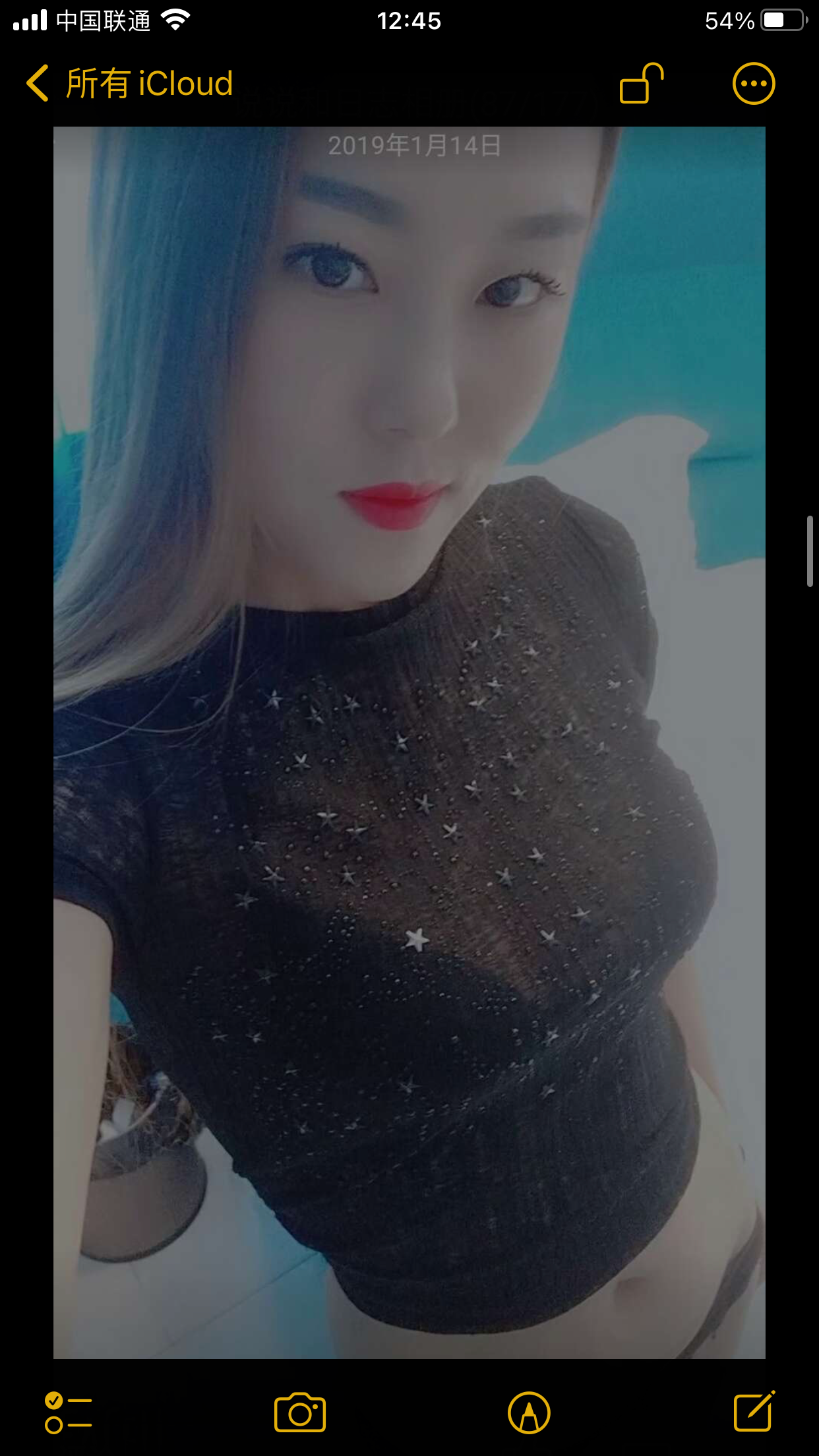Go back to 所有 iCloud folder
The width and height of the screenshot is (819, 1456).
tap(129, 84)
